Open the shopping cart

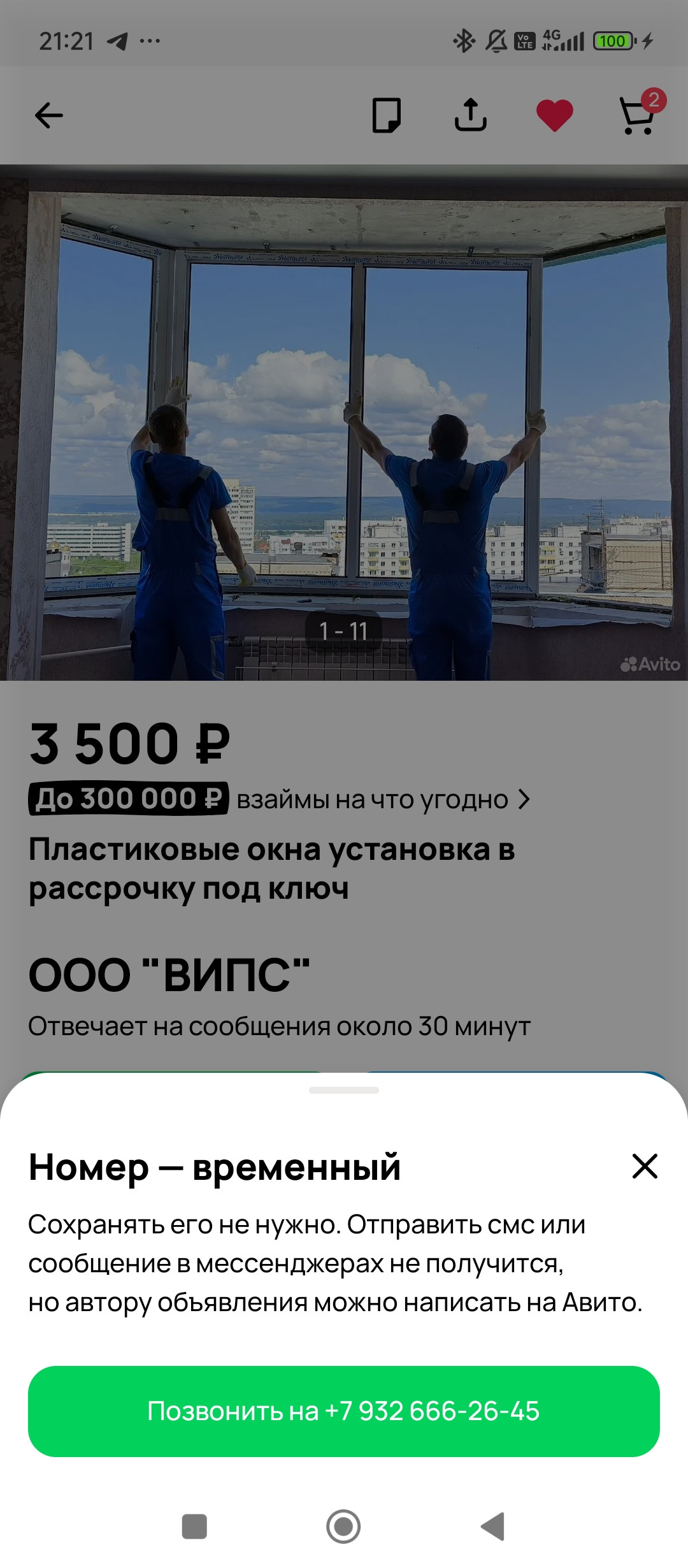pos(638,115)
